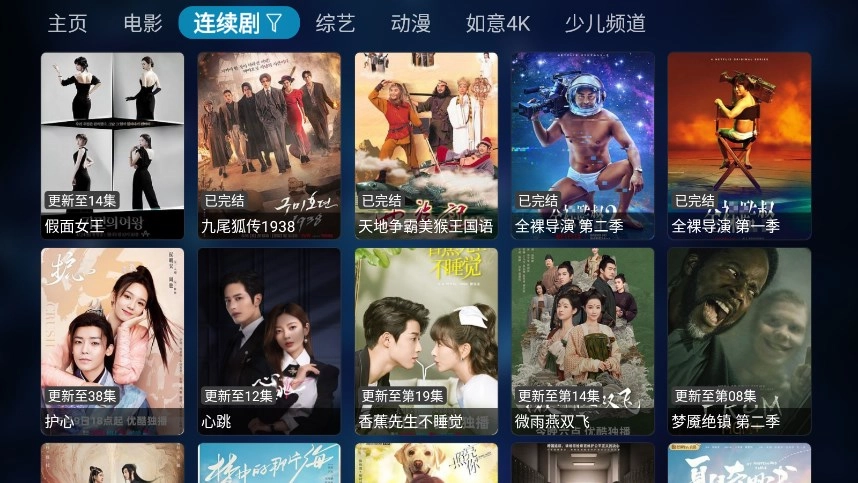Open the series 微雨燕双飞
This screenshot has height=483, width=858.
583,341
